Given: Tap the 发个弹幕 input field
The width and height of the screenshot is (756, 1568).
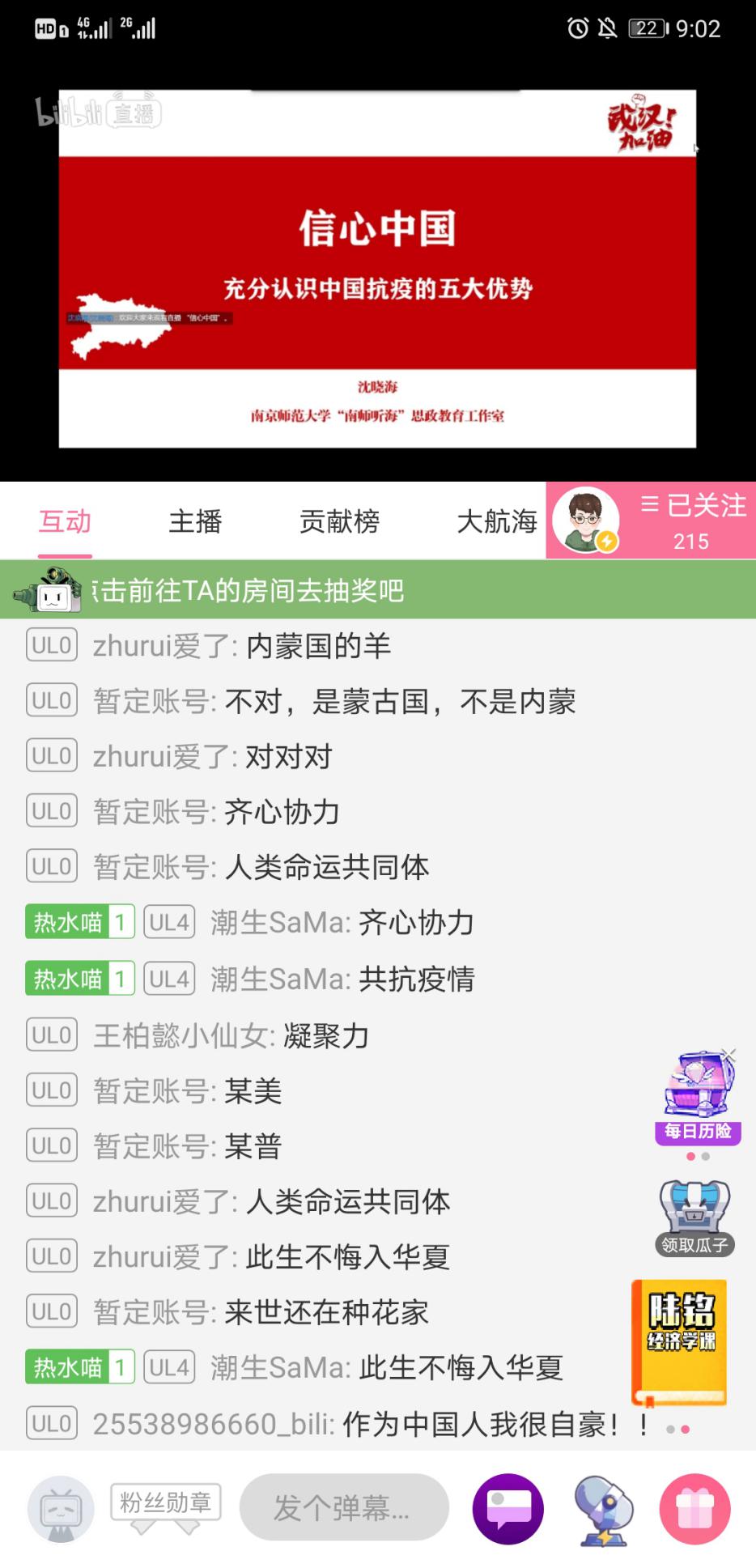Looking at the screenshot, I should (x=343, y=1507).
